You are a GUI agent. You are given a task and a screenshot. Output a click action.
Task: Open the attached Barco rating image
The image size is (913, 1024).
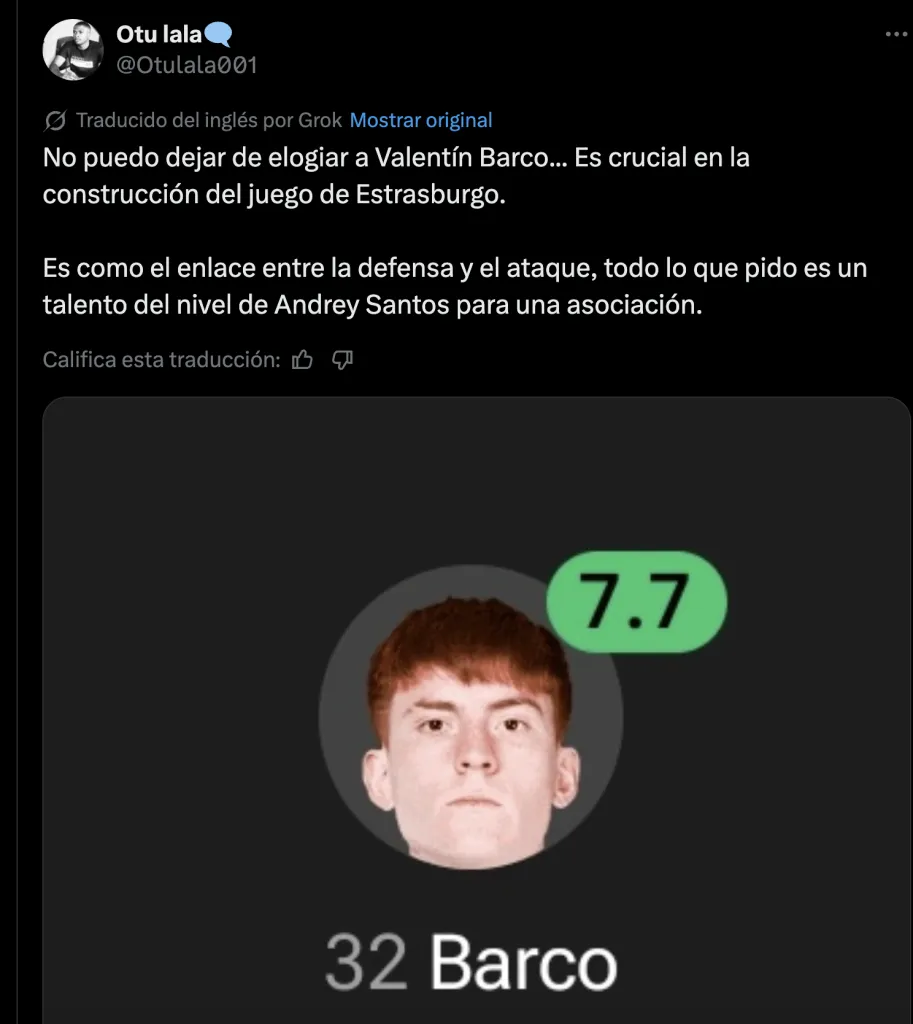coord(476,710)
